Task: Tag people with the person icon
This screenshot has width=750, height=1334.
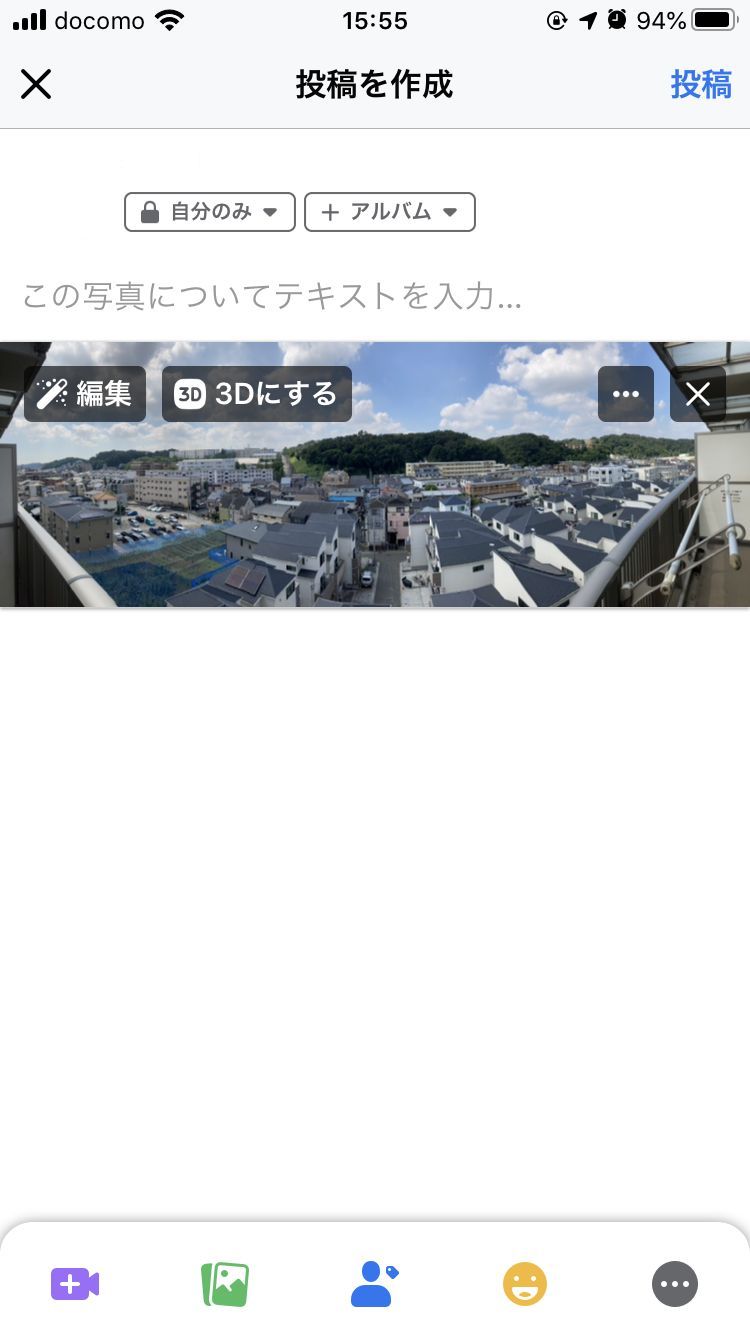Action: tap(374, 1284)
